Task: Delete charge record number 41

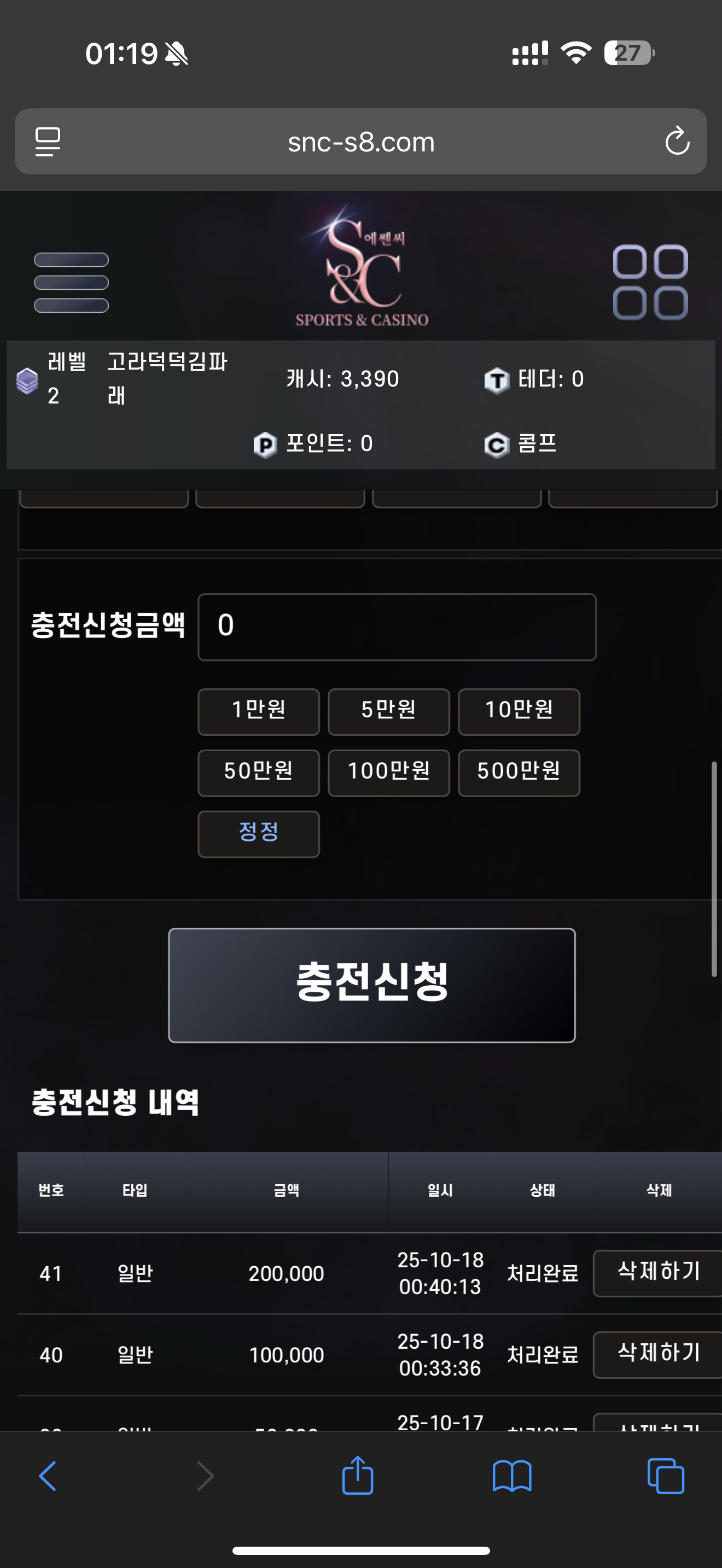Action: (x=658, y=1273)
